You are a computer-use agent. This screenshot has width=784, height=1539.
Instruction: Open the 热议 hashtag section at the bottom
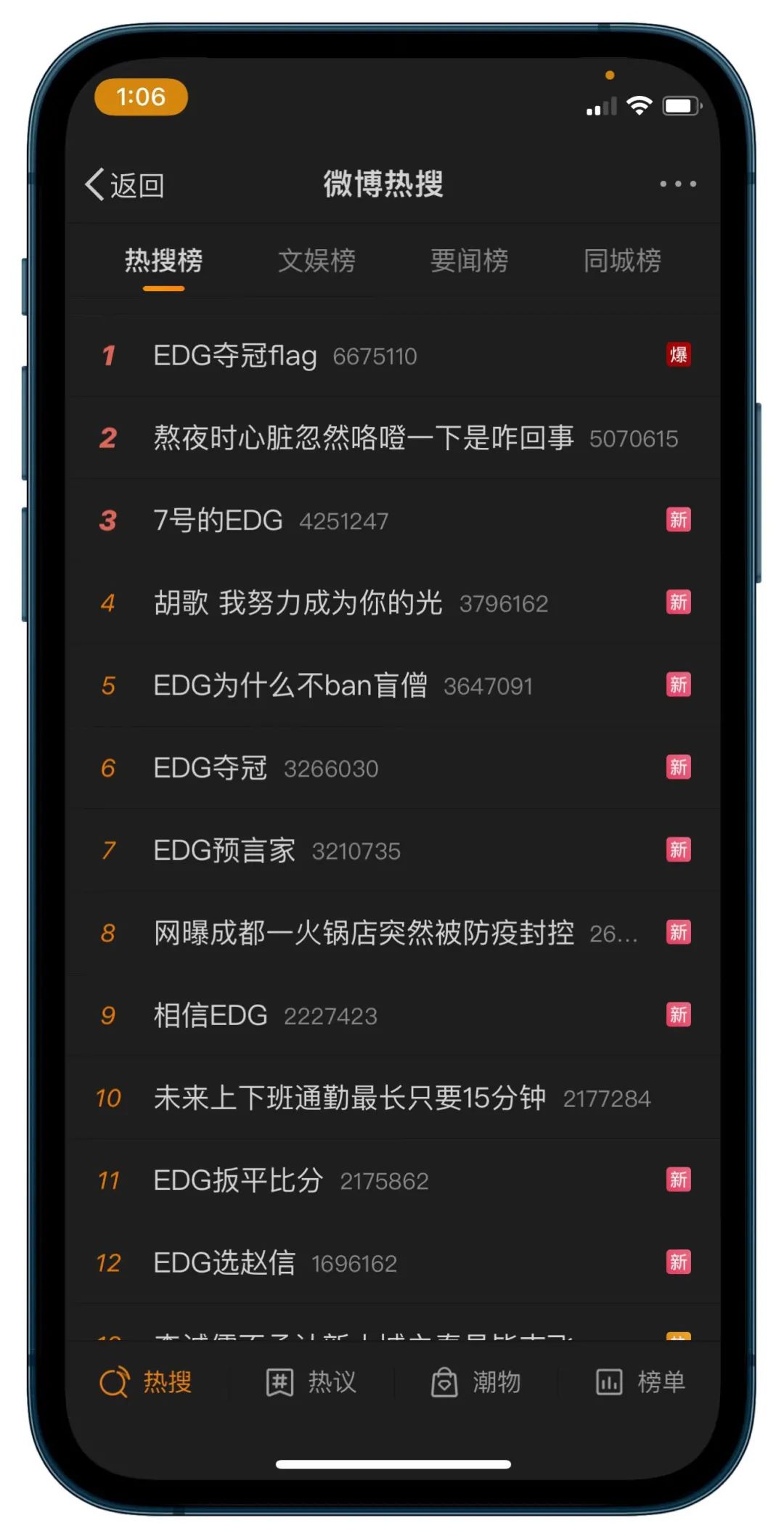click(279, 1381)
